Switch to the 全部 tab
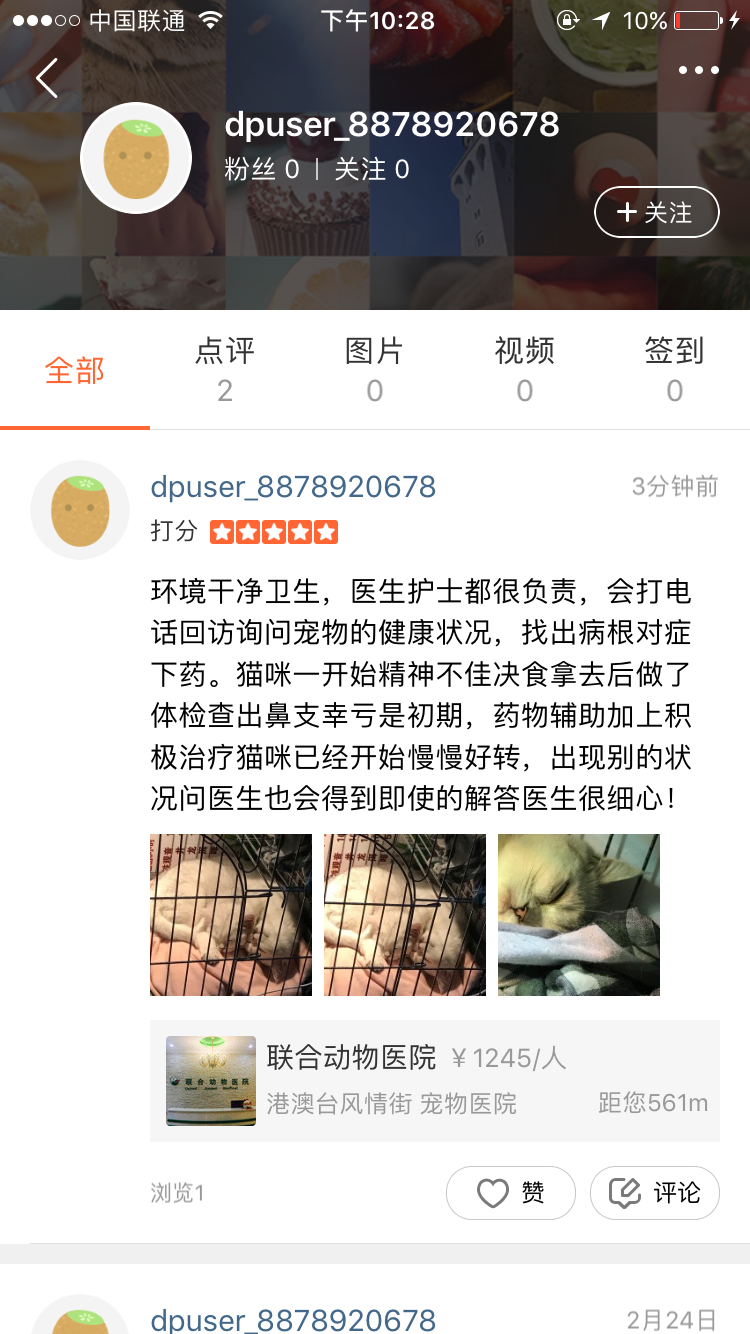 [75, 370]
